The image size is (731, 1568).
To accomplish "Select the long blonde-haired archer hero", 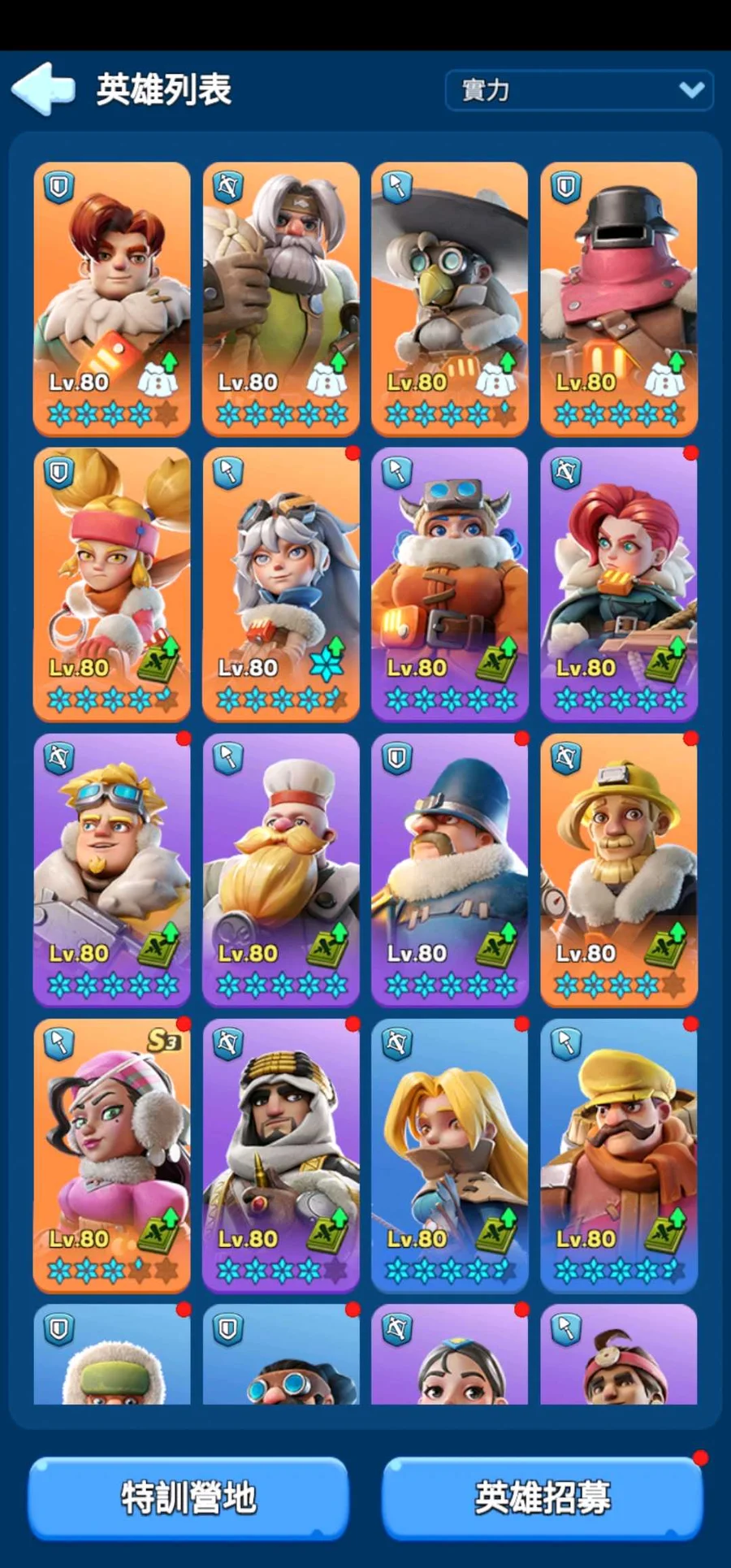I will 450,1154.
